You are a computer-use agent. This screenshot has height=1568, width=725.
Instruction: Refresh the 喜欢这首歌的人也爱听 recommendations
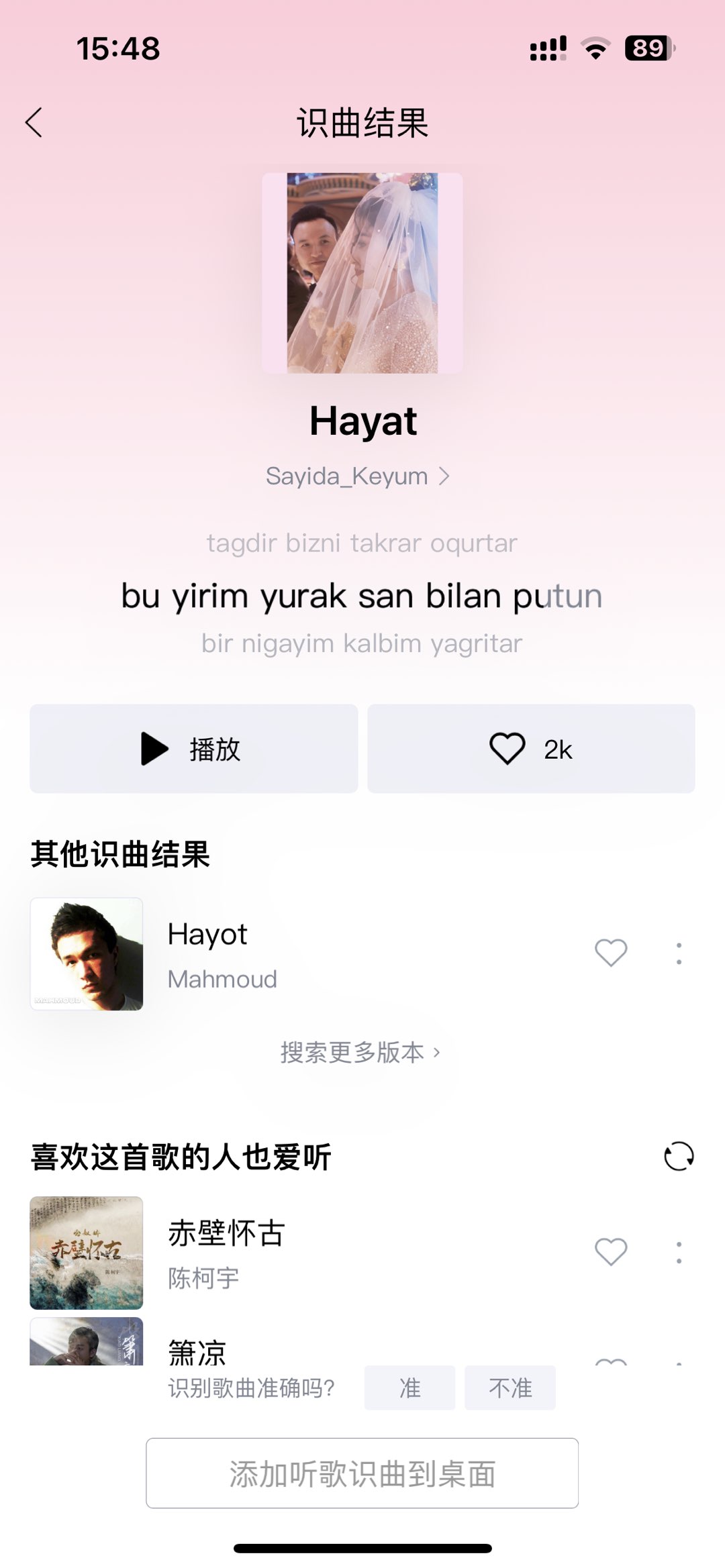pyautogui.click(x=678, y=1156)
